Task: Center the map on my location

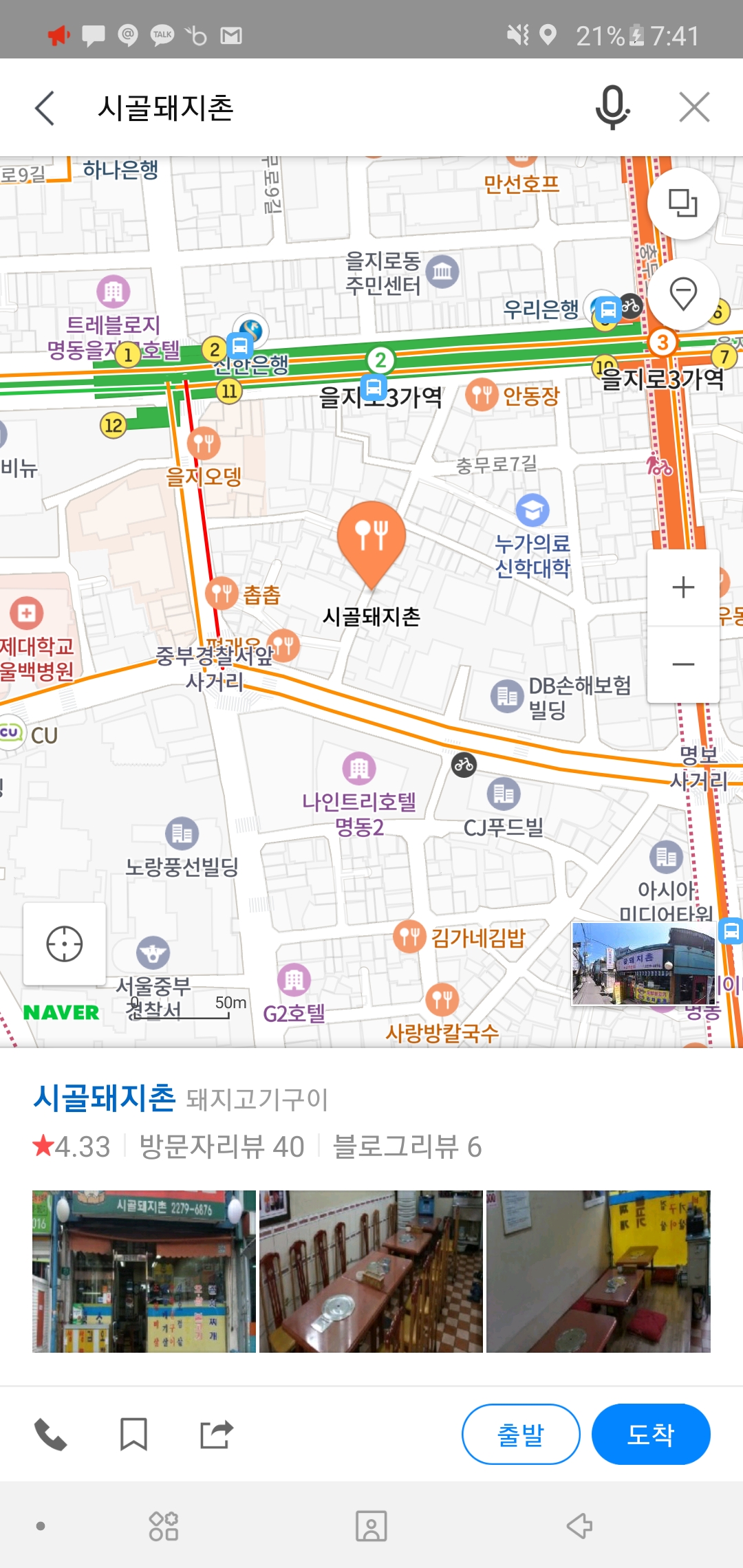Action: click(64, 944)
